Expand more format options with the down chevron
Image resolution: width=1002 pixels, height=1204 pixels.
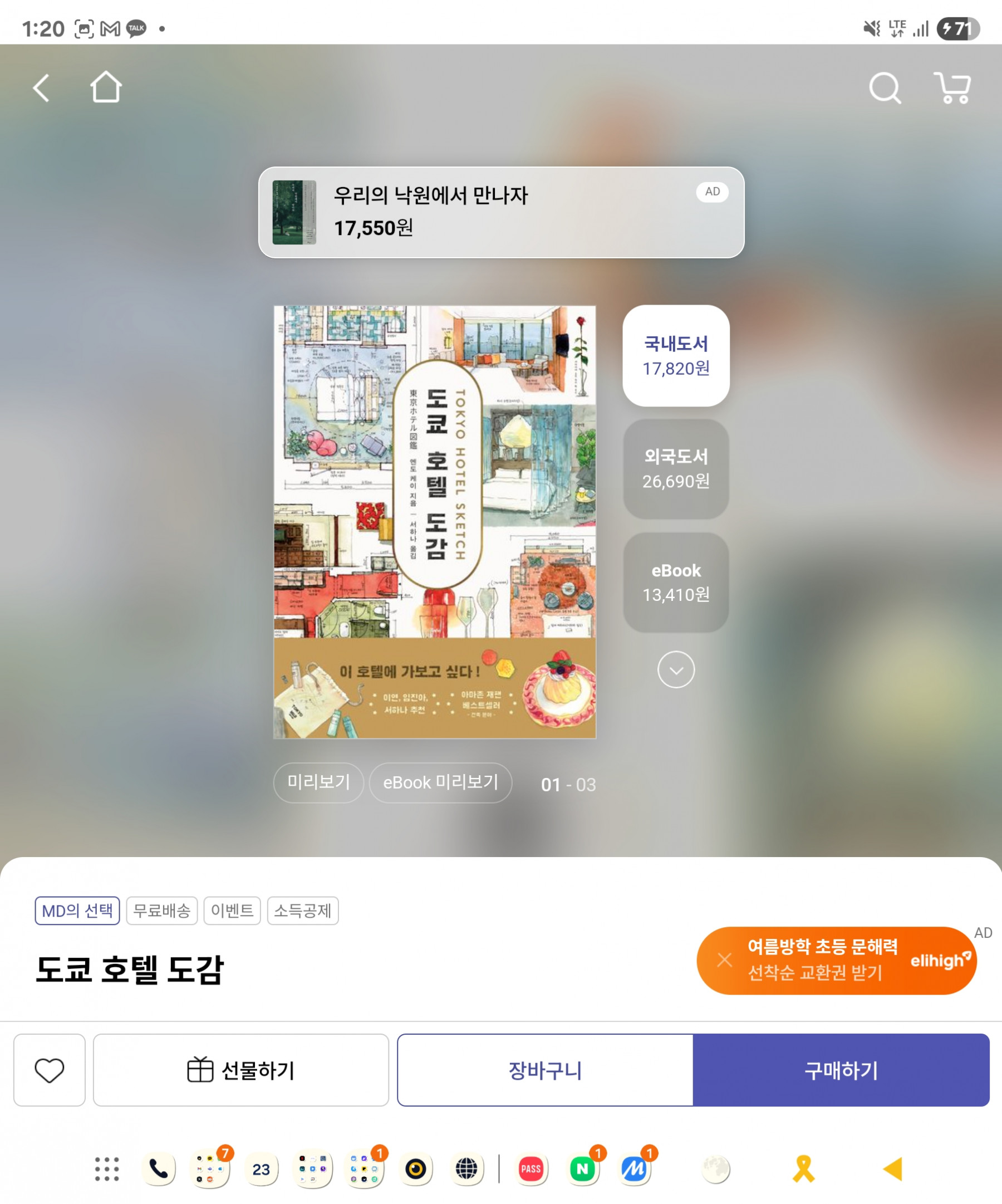coord(676,669)
